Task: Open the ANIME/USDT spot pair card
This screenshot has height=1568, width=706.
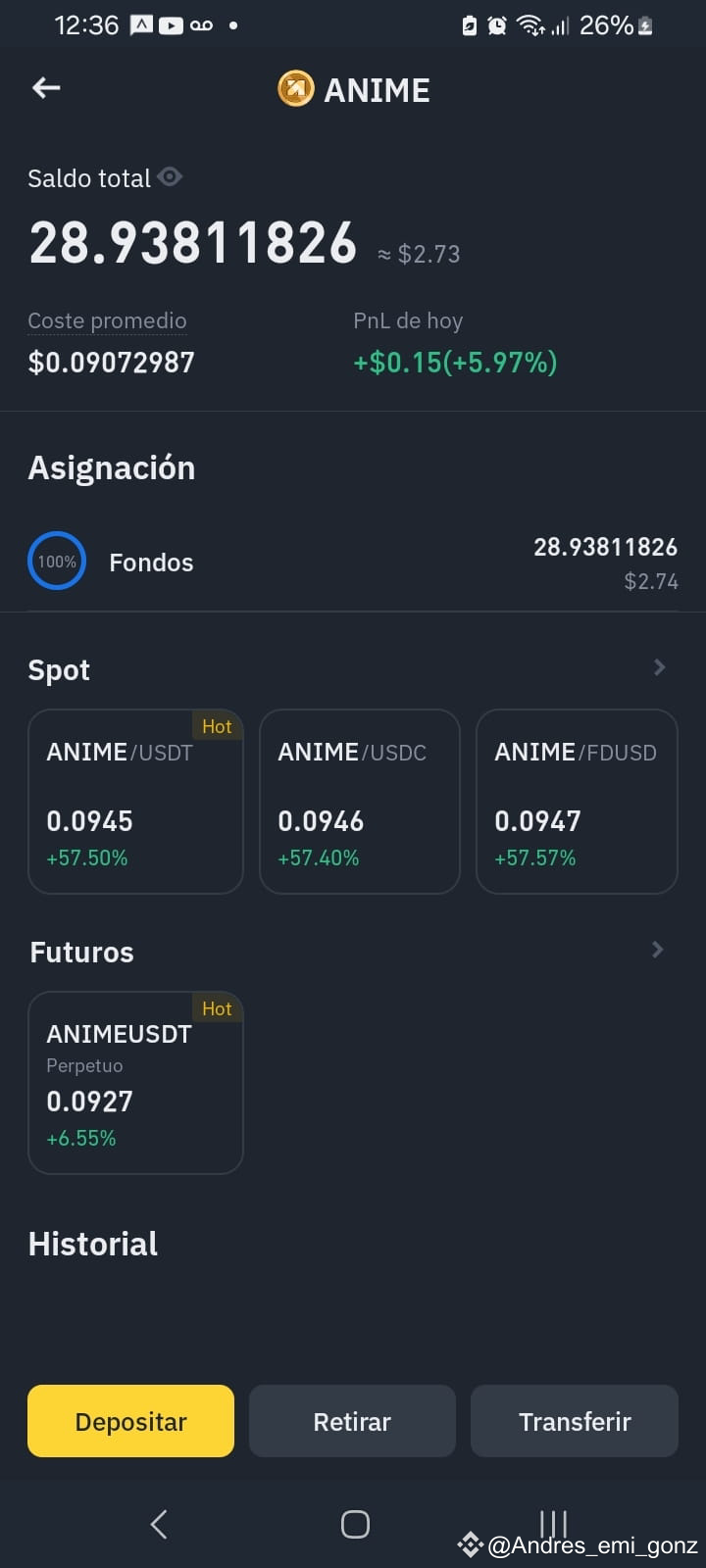Action: point(135,802)
